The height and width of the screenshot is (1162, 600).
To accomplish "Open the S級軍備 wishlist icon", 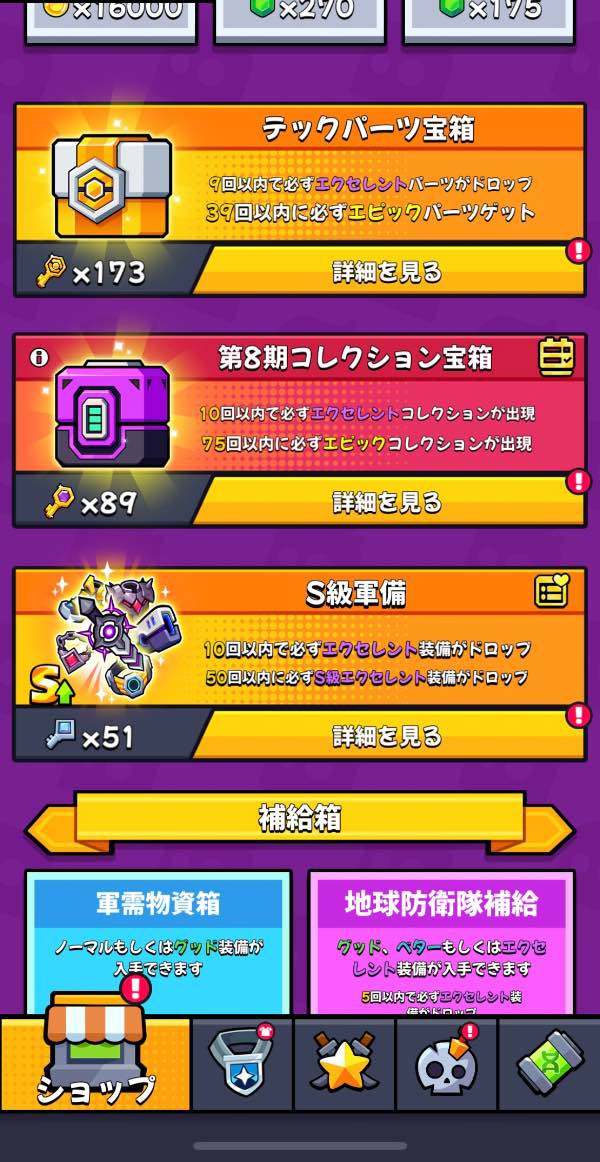I will (551, 592).
